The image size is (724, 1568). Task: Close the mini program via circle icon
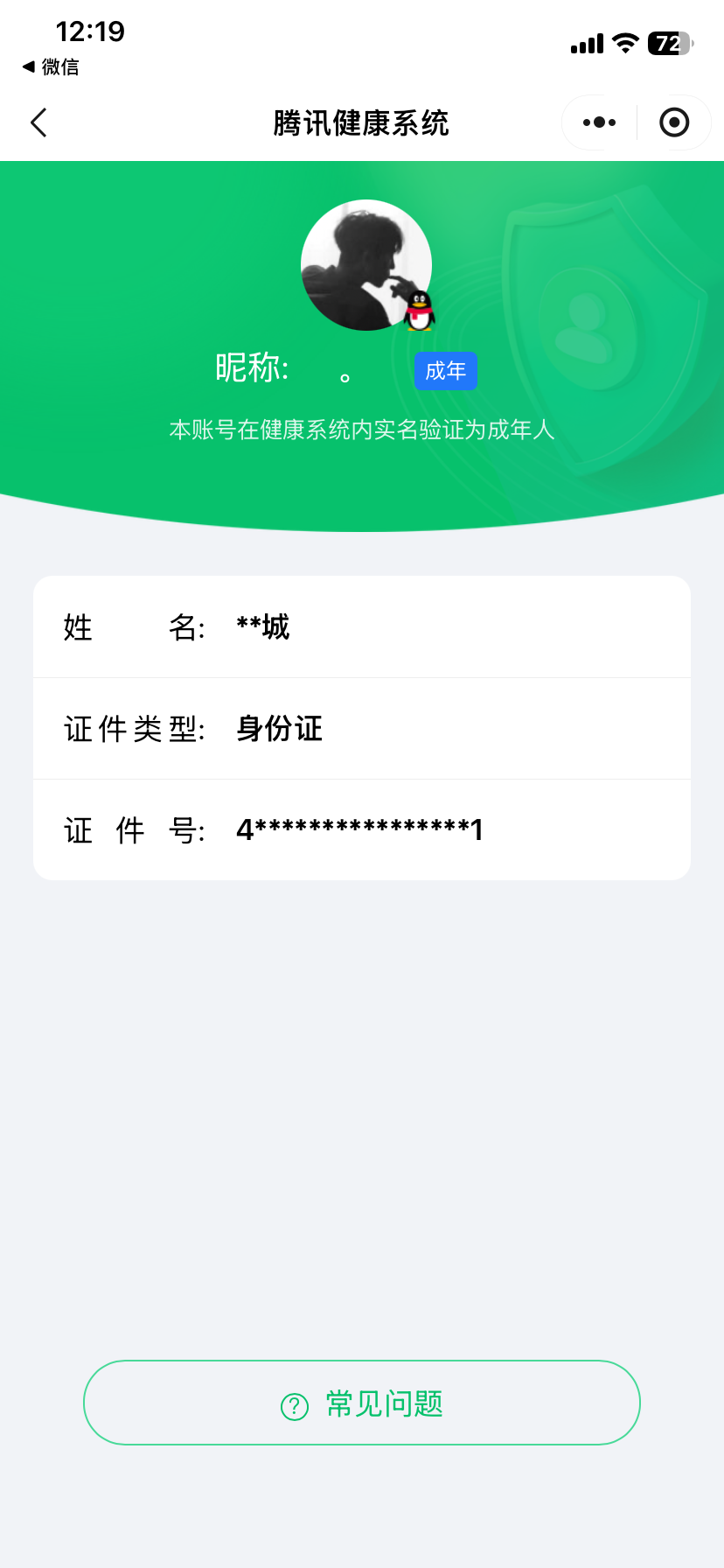pos(673,123)
